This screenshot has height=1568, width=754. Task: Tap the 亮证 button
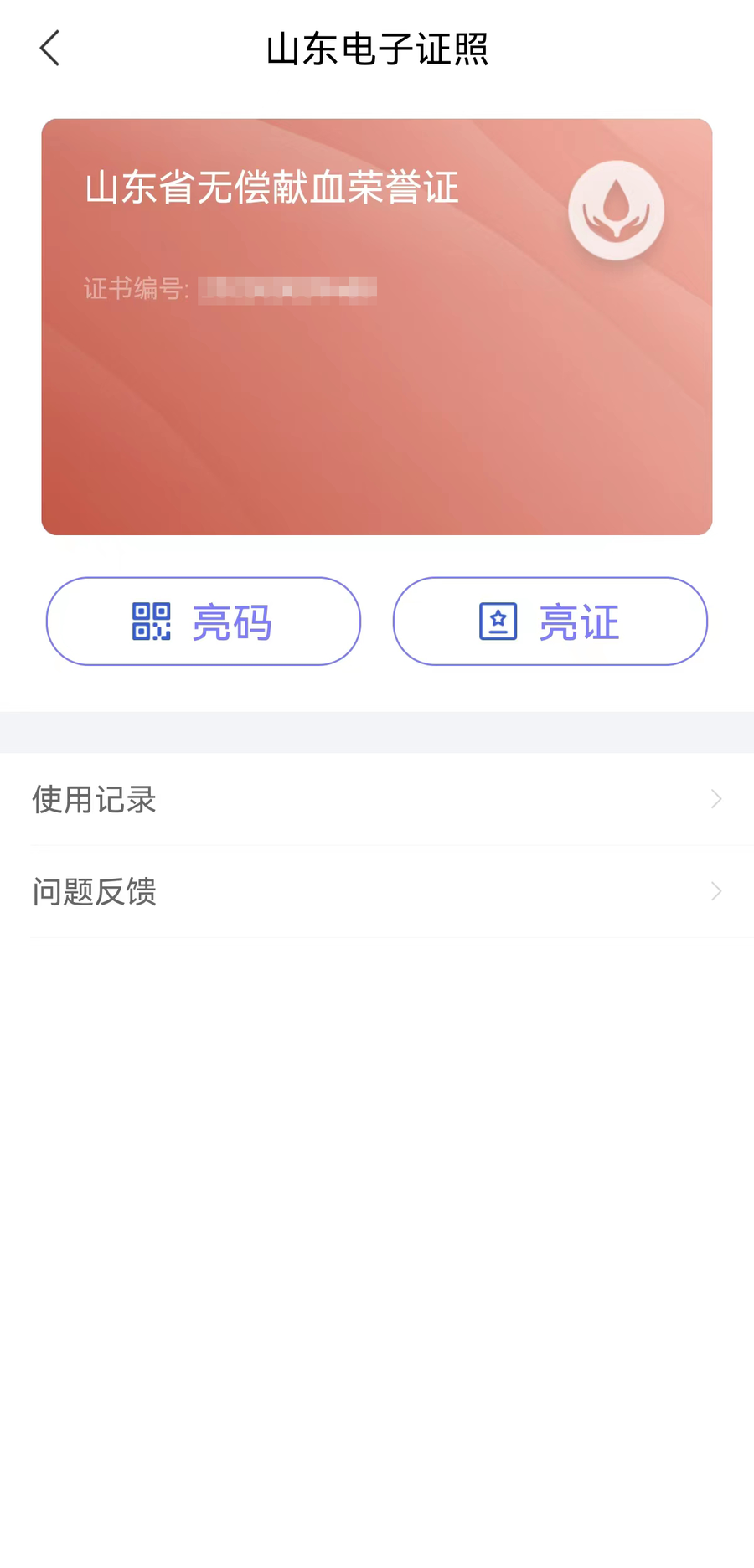point(550,622)
